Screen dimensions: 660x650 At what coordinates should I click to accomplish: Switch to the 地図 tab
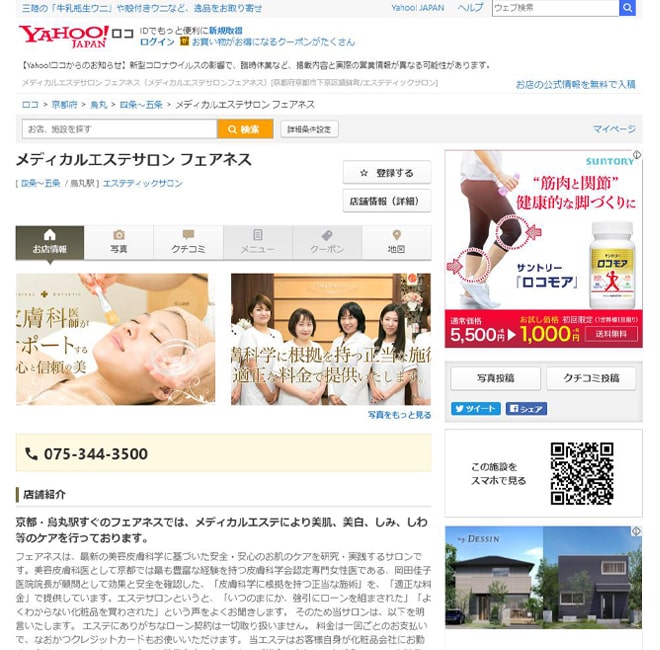[396, 242]
